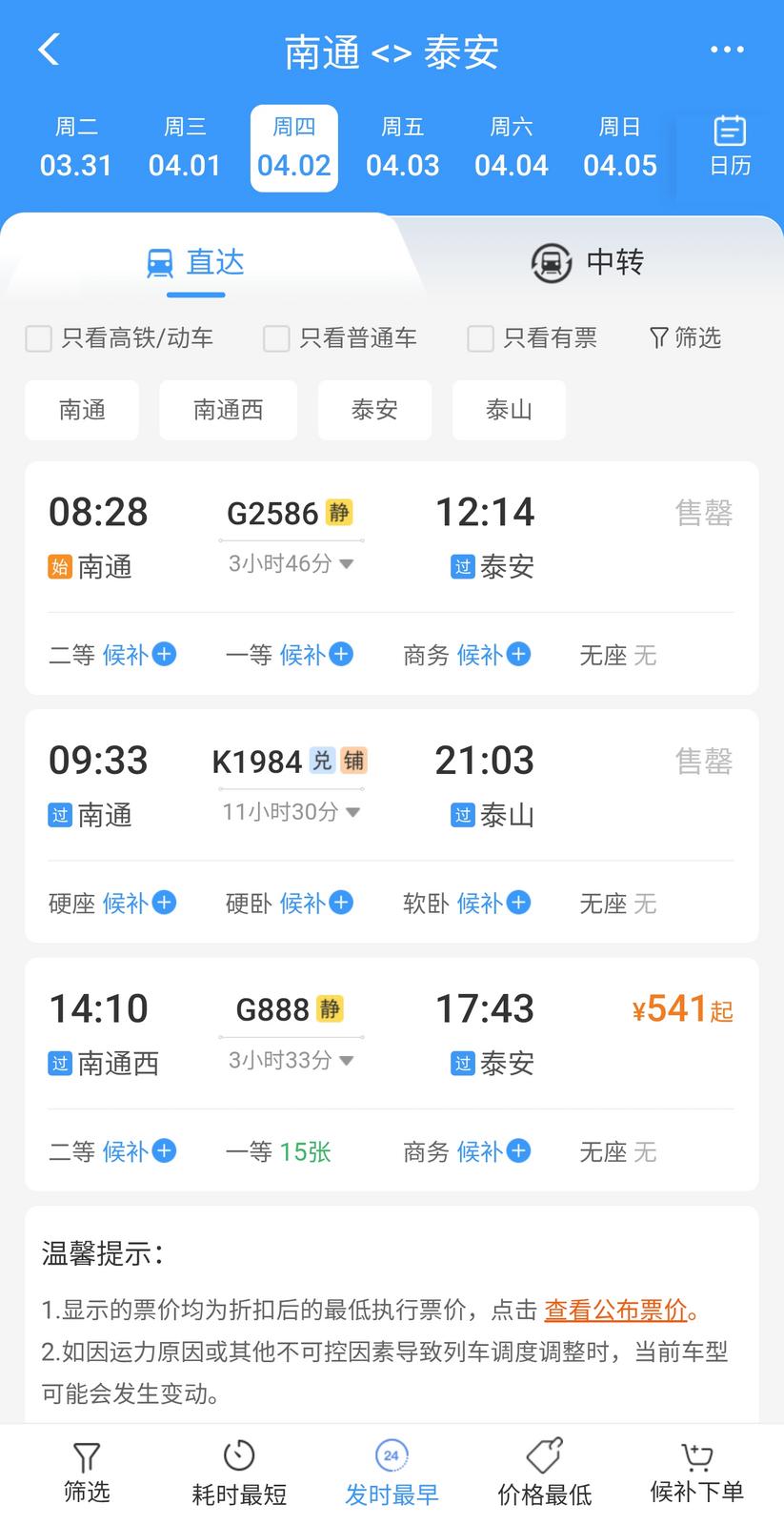784x1525 pixels.
Task: Go back using the top-left arrow
Action: [49, 50]
